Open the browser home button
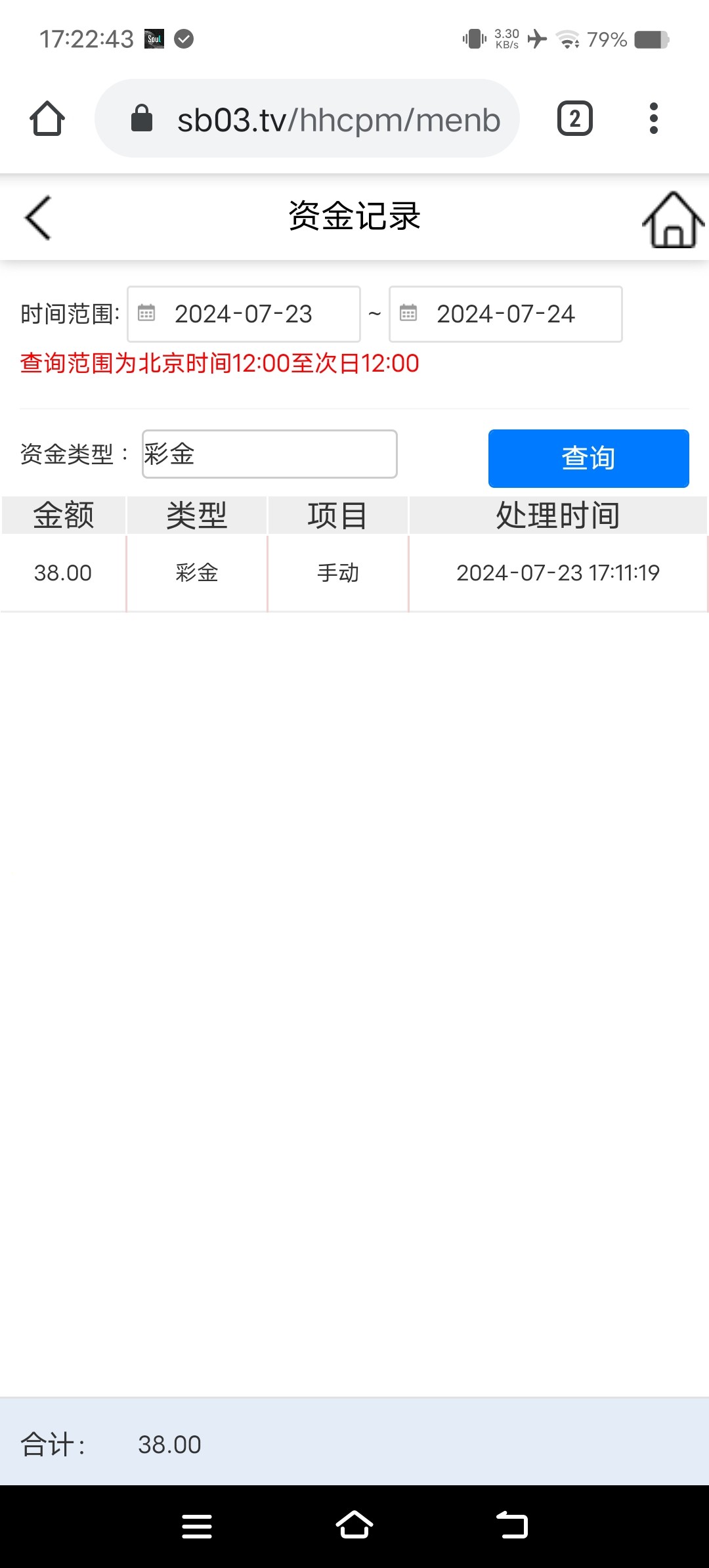Screen dimensions: 709x1568 pos(47,119)
